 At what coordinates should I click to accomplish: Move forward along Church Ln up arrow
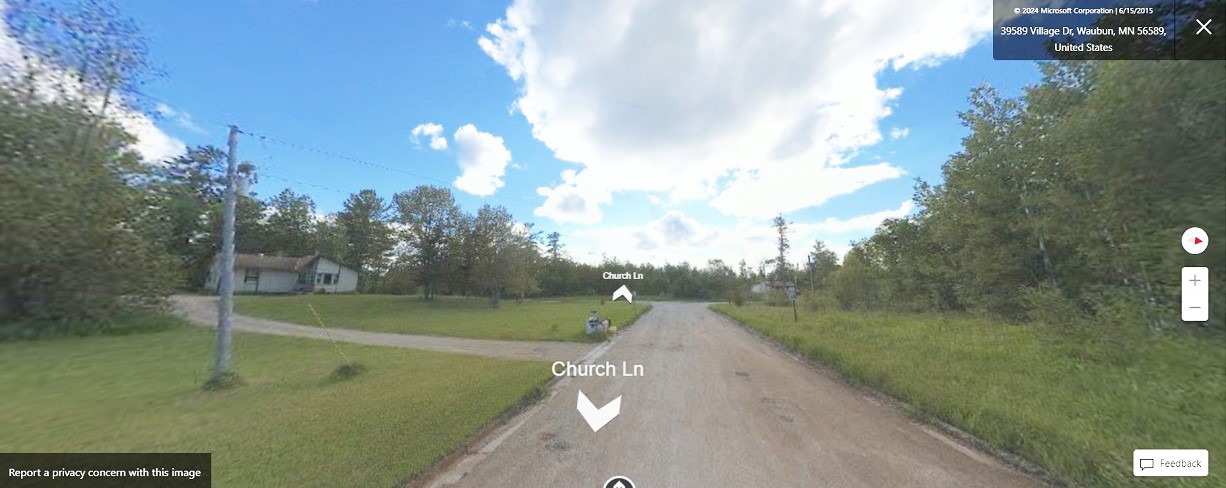coord(622,293)
